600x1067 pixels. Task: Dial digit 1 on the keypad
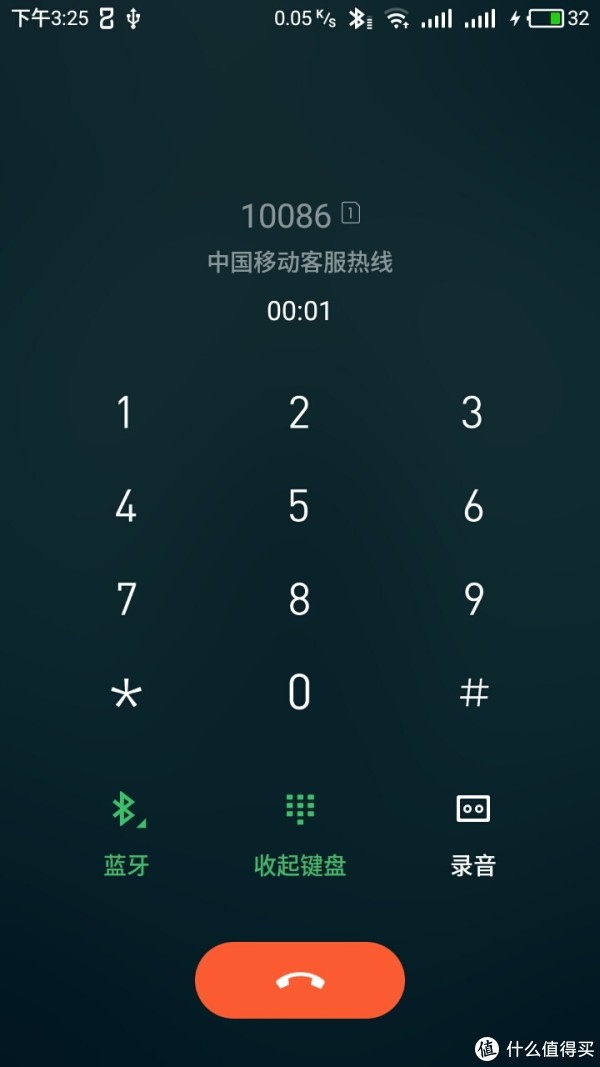pos(125,413)
